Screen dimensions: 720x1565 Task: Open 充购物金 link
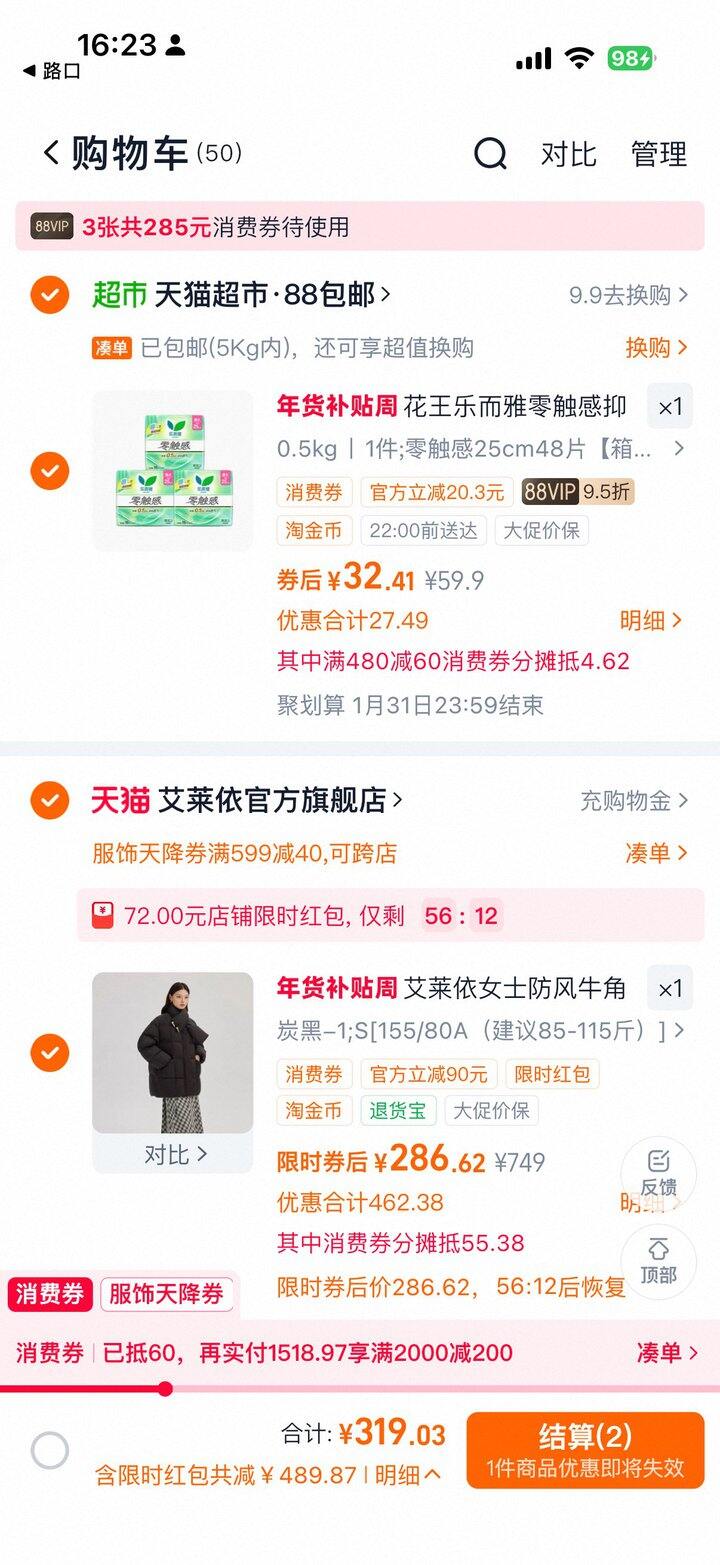[634, 800]
